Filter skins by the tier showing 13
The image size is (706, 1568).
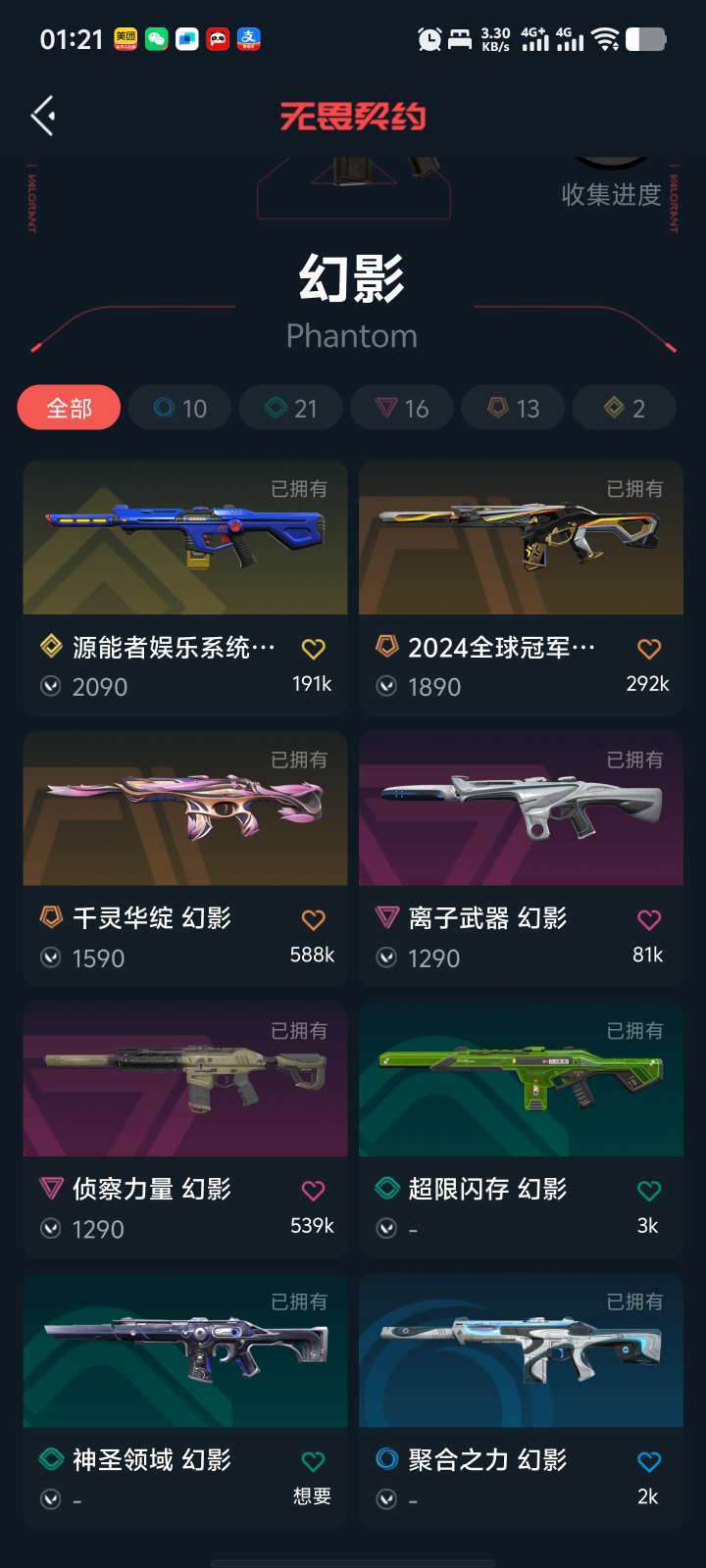(513, 408)
